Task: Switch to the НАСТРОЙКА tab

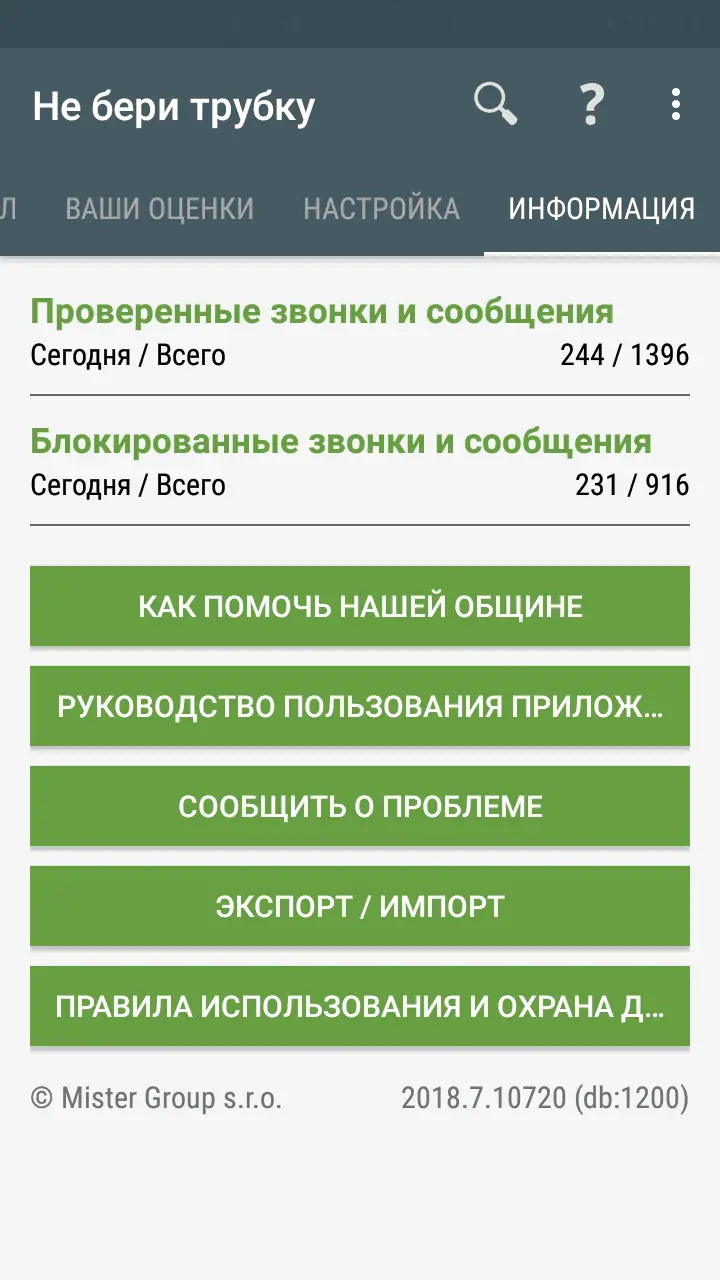Action: click(381, 209)
